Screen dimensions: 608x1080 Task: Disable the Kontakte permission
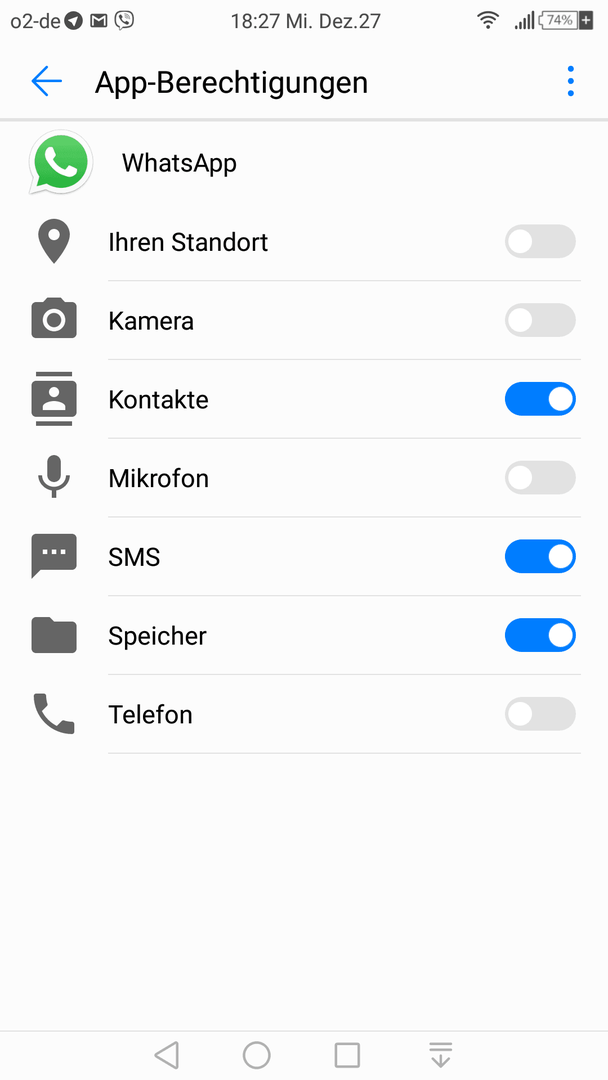tap(541, 399)
